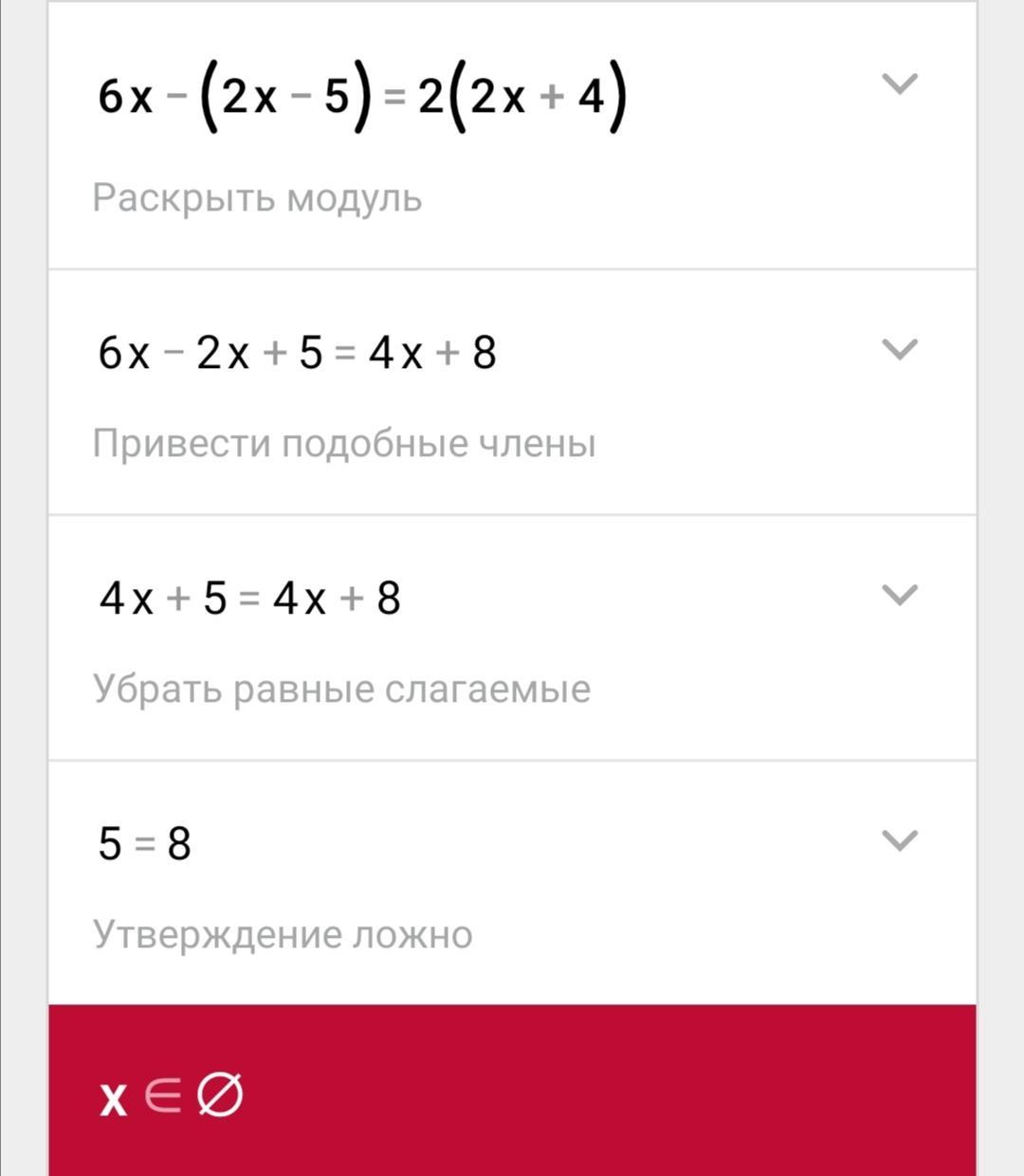Expand the step 6x − (2x − 5) = 2(2x + 4)

tap(899, 84)
